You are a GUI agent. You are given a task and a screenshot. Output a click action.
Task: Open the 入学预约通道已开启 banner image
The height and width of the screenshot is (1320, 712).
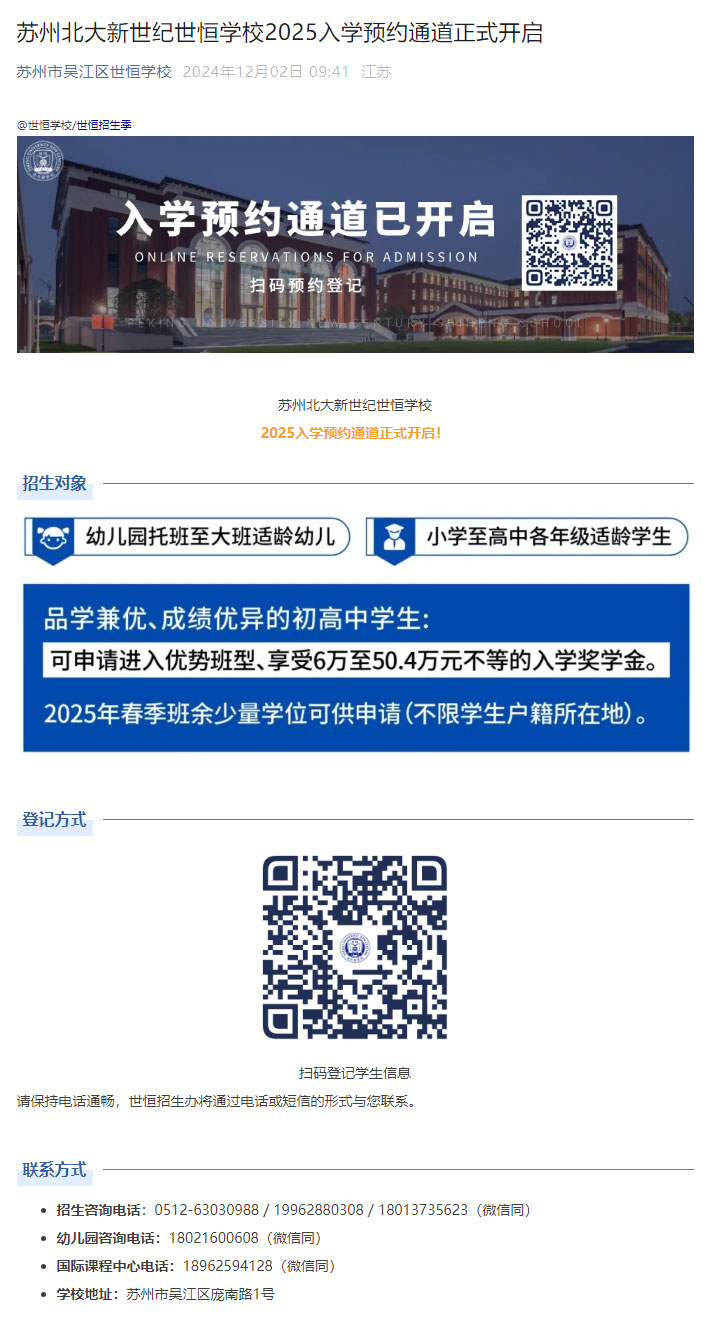tap(355, 244)
